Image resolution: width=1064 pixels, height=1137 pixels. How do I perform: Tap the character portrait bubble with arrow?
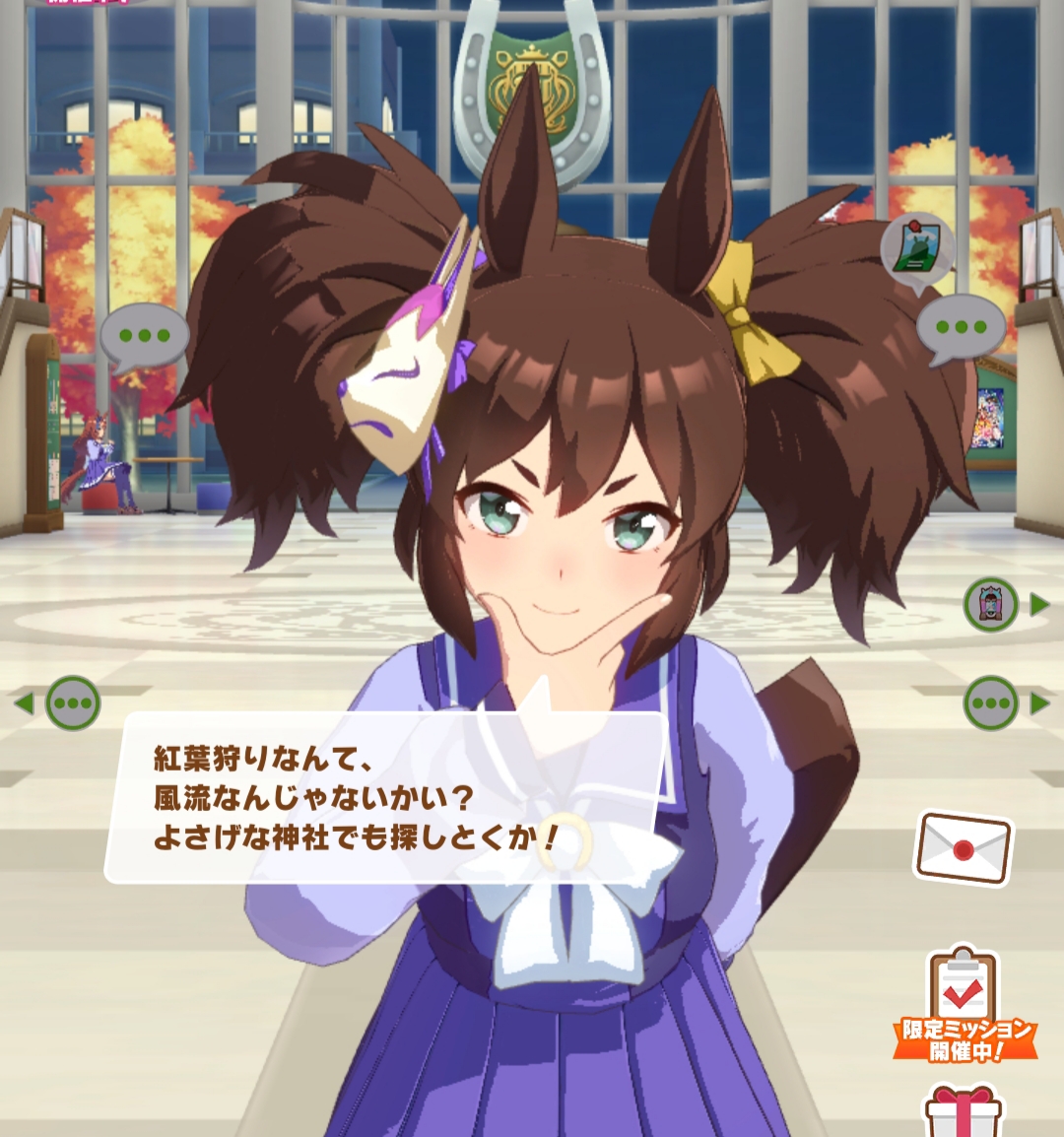(x=991, y=605)
